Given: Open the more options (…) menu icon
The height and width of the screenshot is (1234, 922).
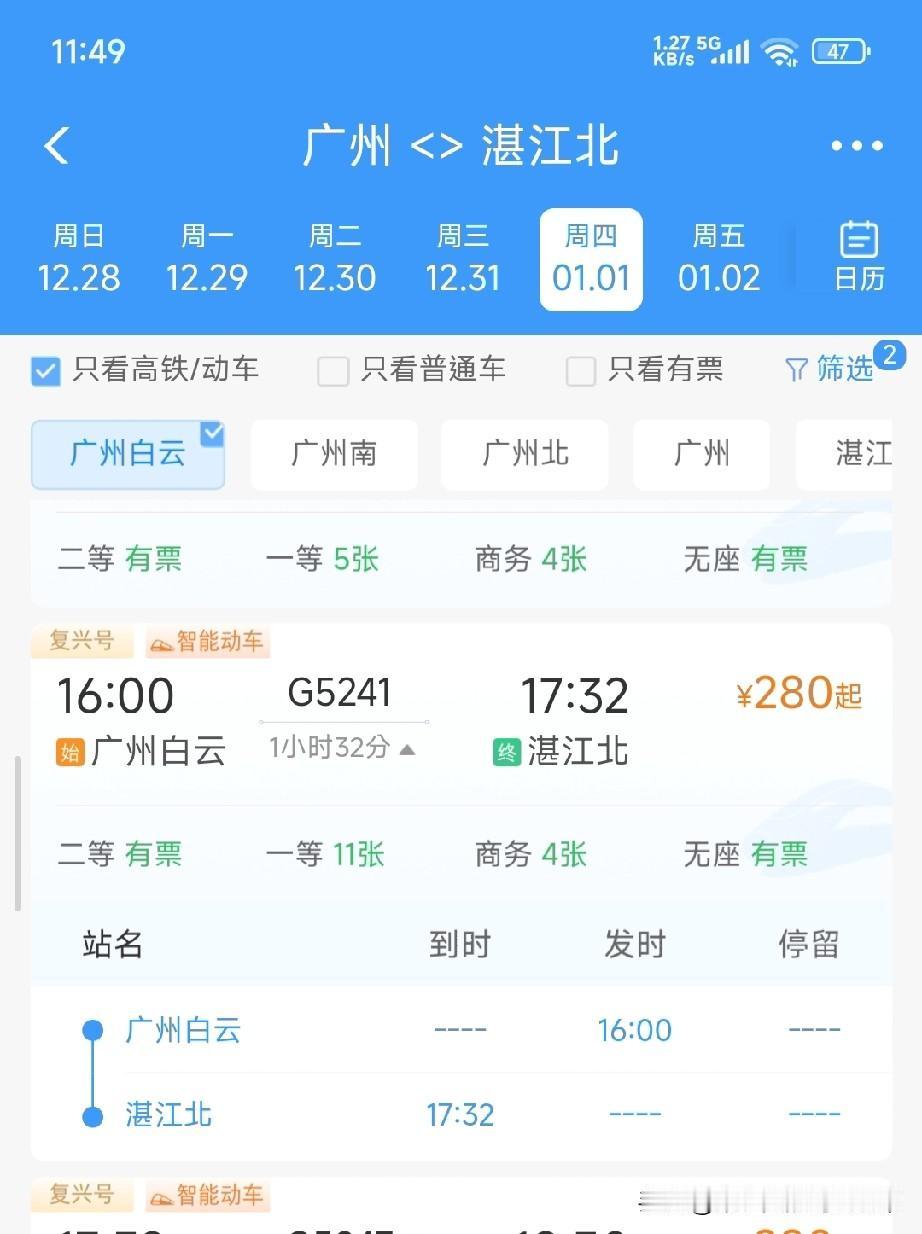Looking at the screenshot, I should pyautogui.click(x=856, y=145).
